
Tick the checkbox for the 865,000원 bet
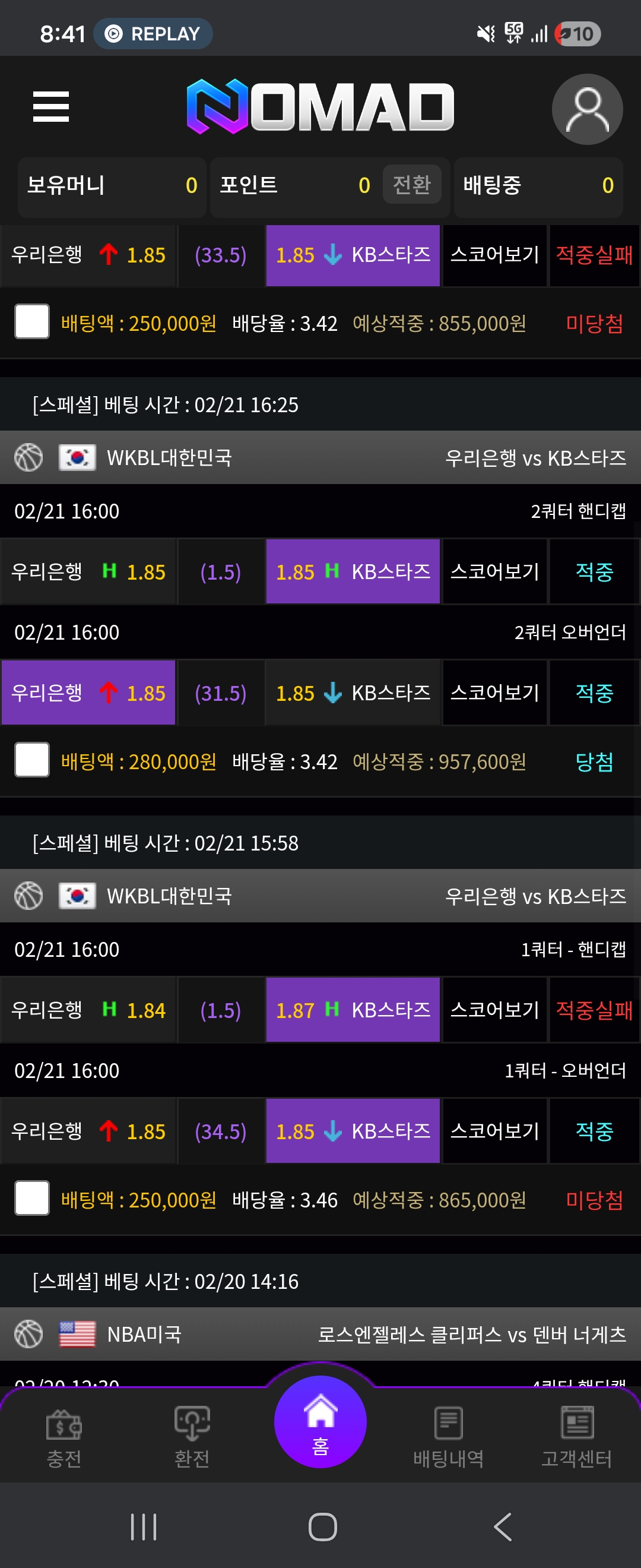pyautogui.click(x=32, y=1198)
